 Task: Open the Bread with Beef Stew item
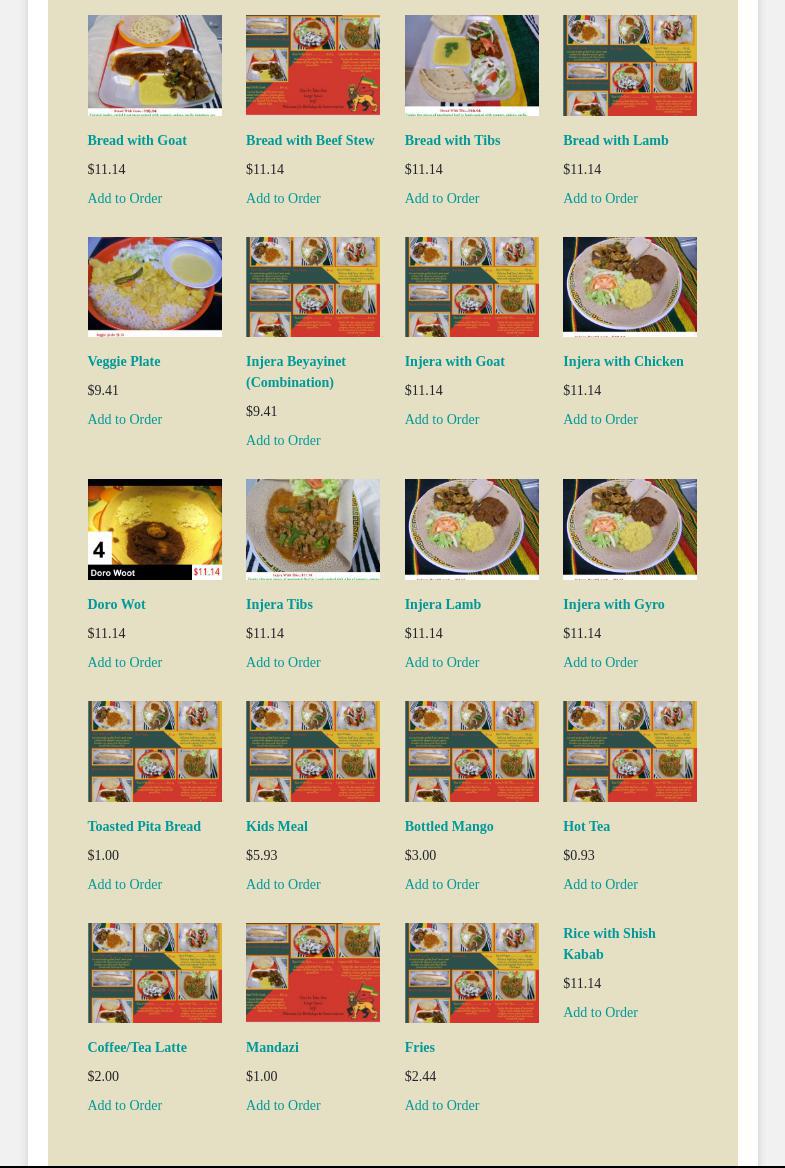tap(309, 140)
